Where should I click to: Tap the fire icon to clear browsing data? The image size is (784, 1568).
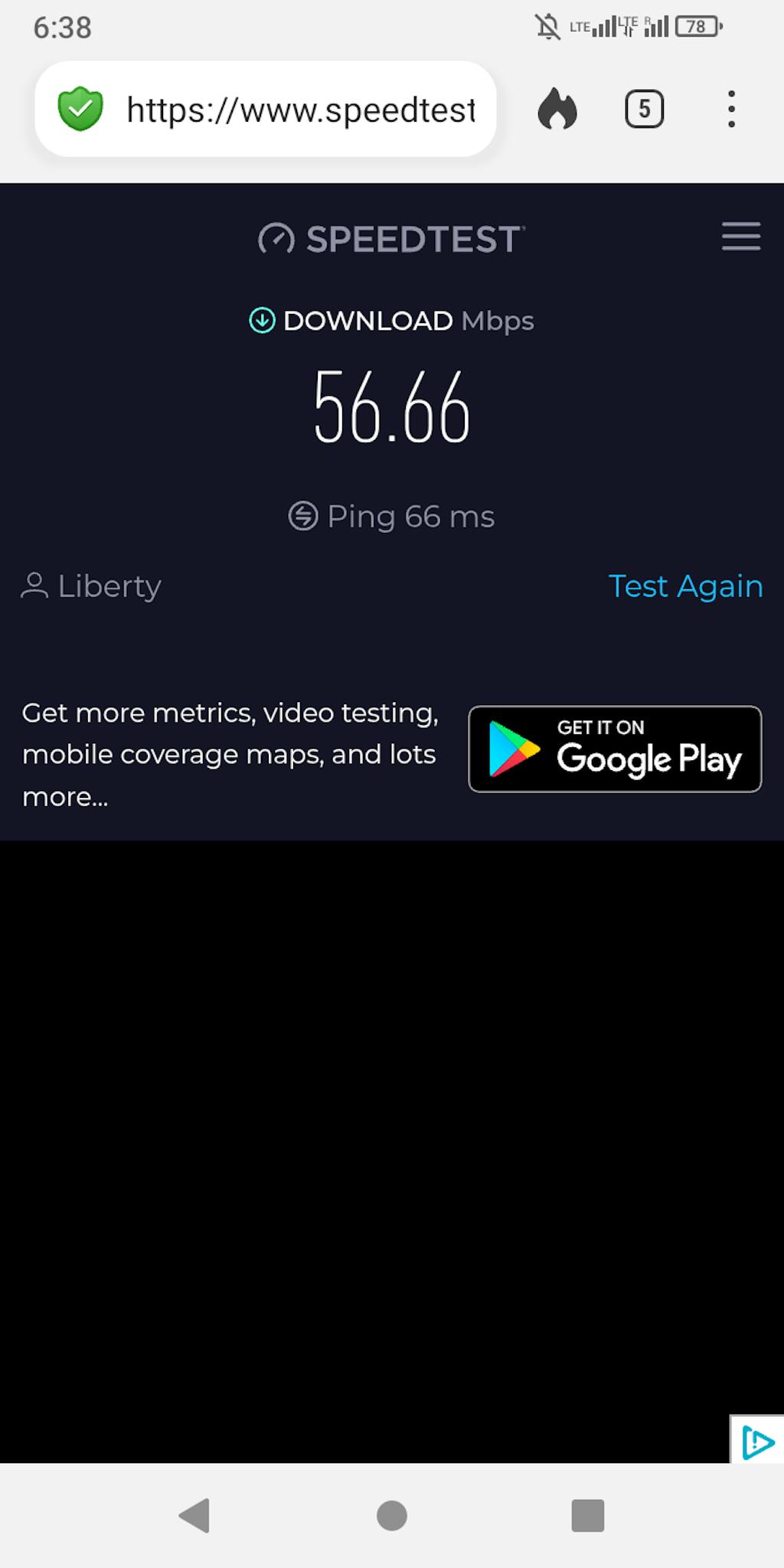pyautogui.click(x=557, y=109)
